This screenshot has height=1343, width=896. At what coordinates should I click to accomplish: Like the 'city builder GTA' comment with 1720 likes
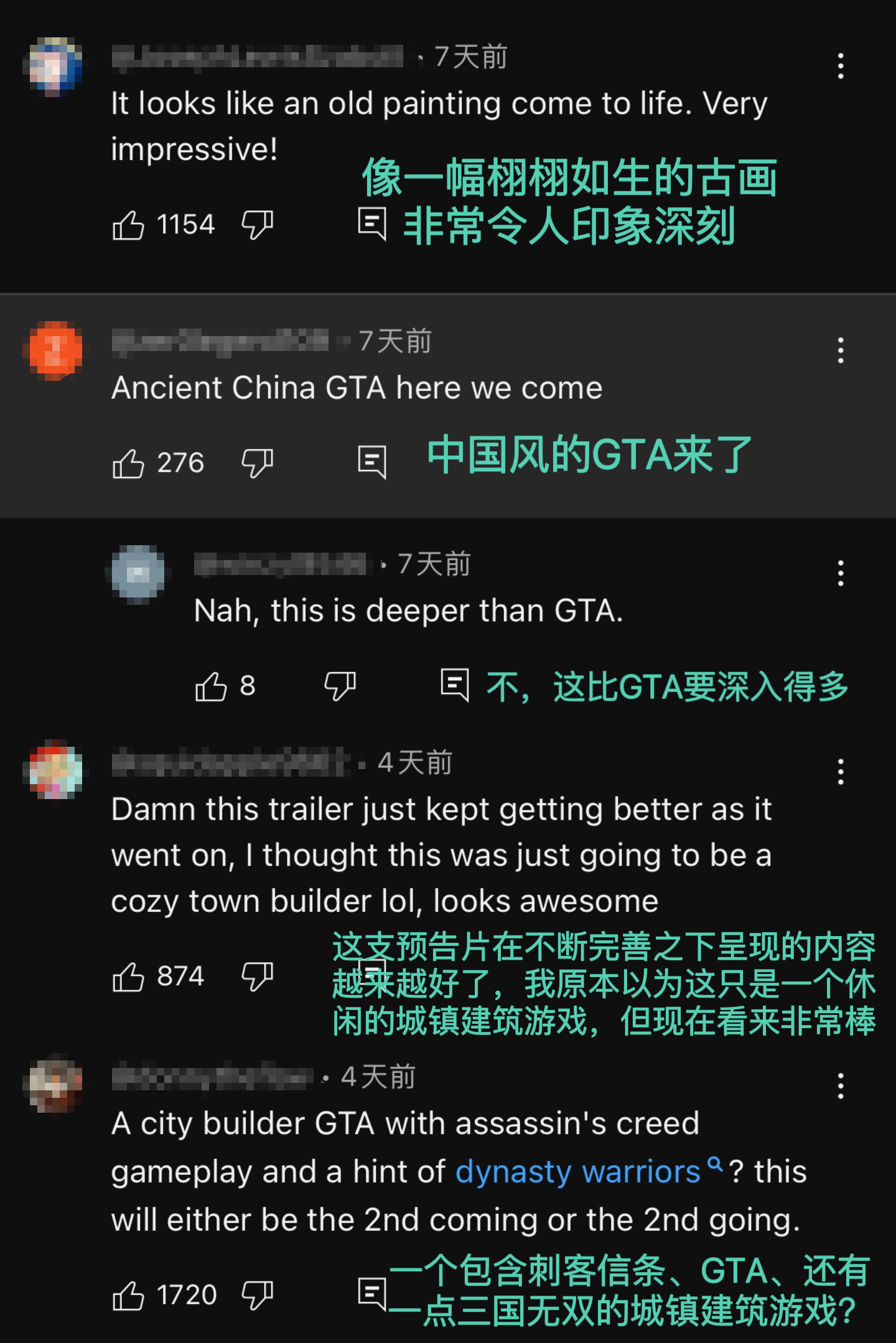128,1296
